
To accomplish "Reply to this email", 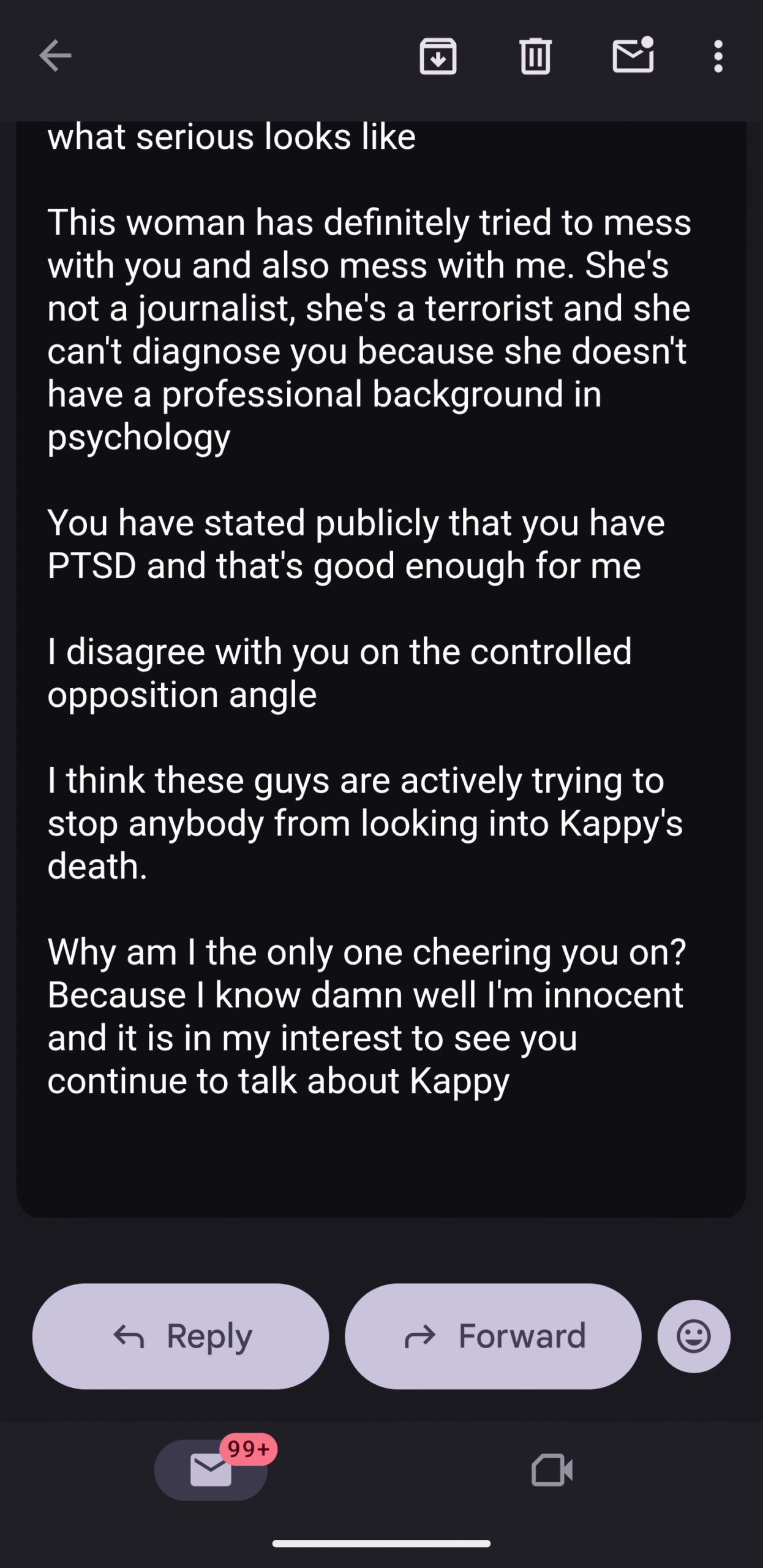I will coord(181,1336).
